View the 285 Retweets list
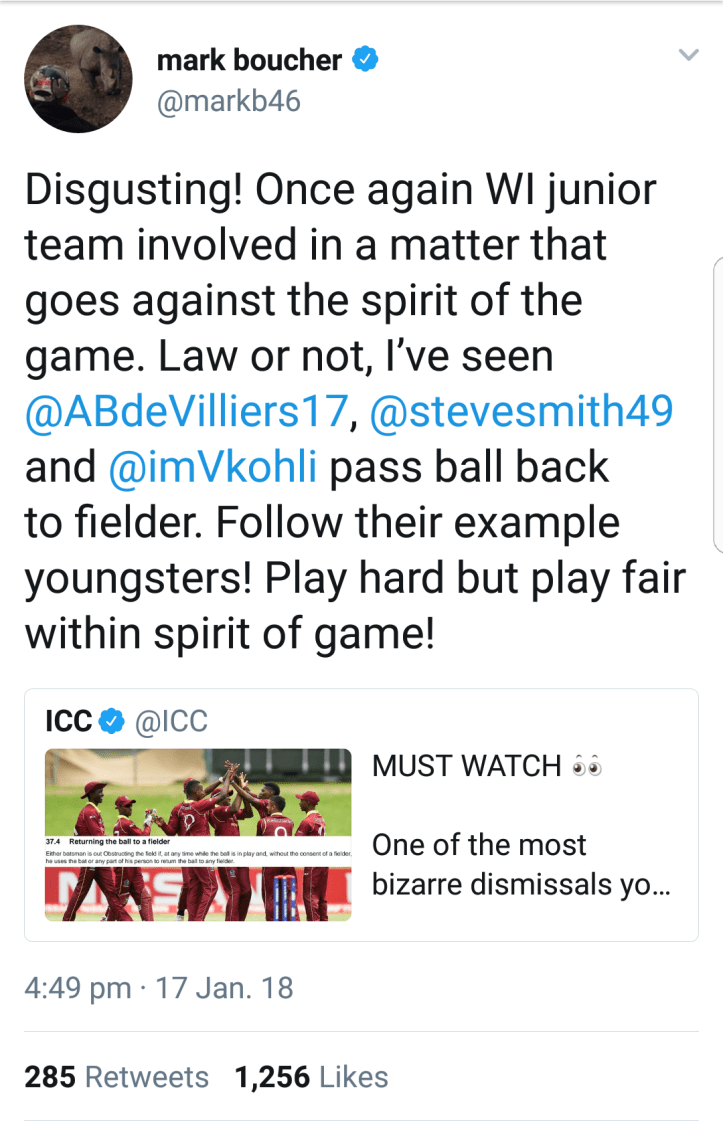723x1124 pixels. point(117,1077)
